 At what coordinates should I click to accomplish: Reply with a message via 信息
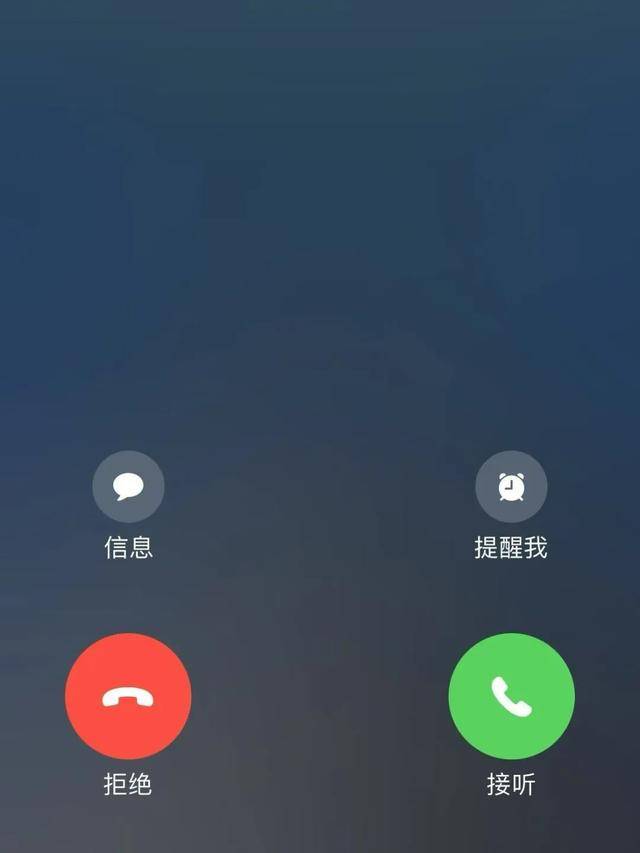128,487
